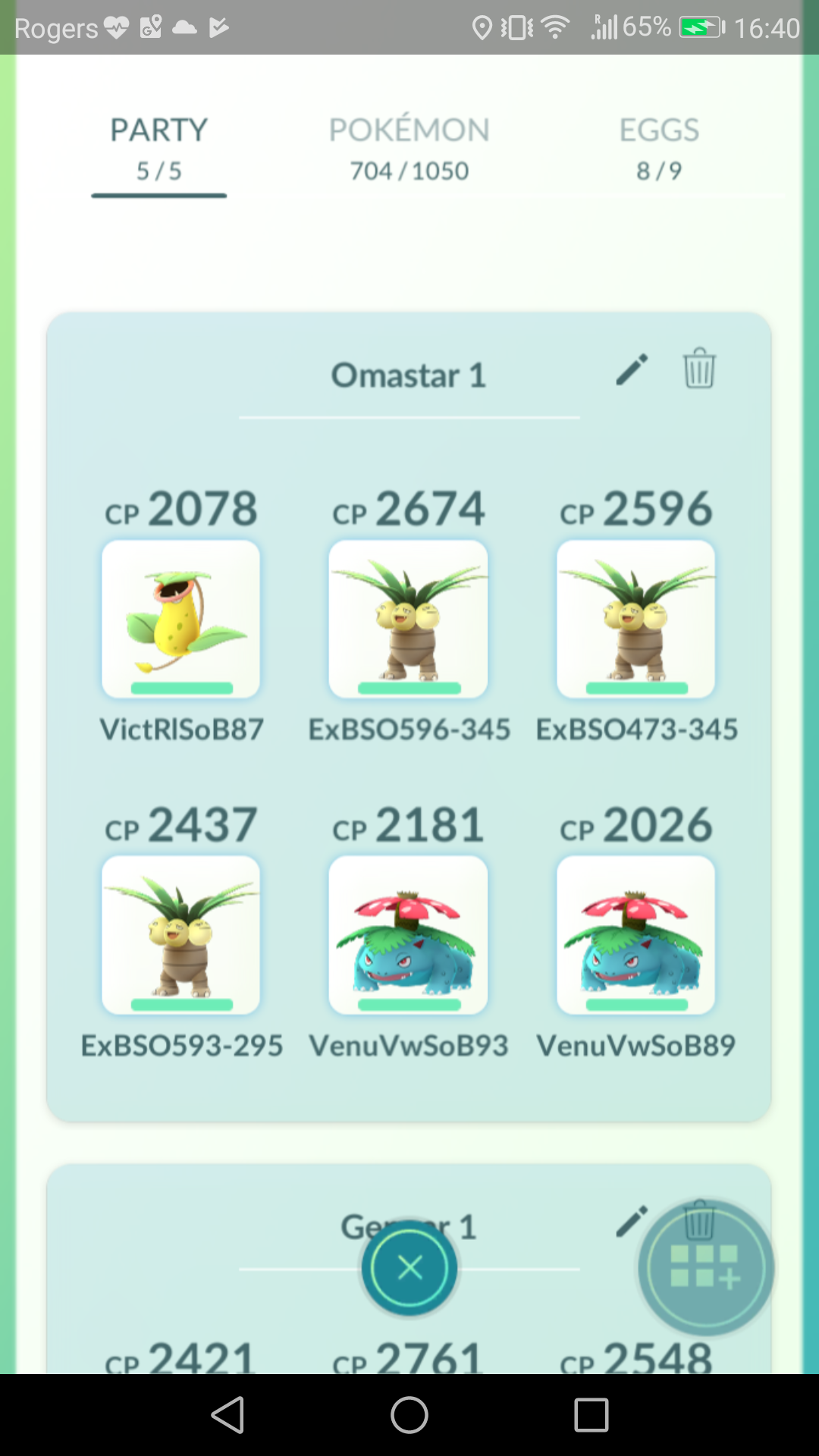Delete the Omastar 1 party
Viewport: 819px width, 1456px height.
click(699, 369)
